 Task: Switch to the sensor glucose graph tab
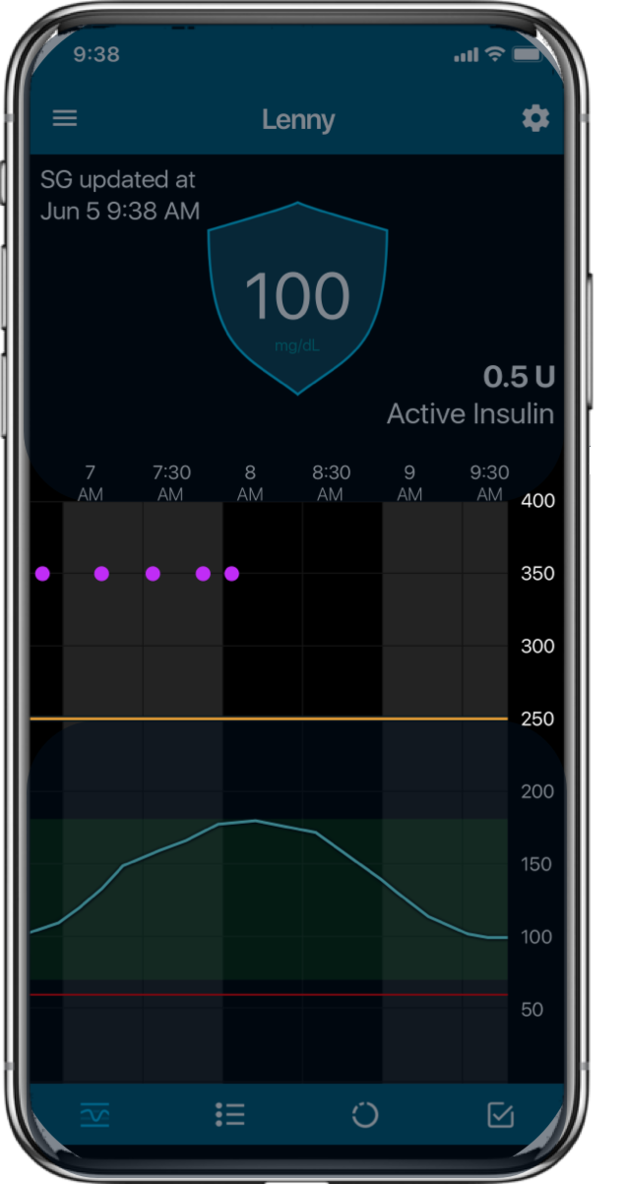click(x=95, y=1114)
